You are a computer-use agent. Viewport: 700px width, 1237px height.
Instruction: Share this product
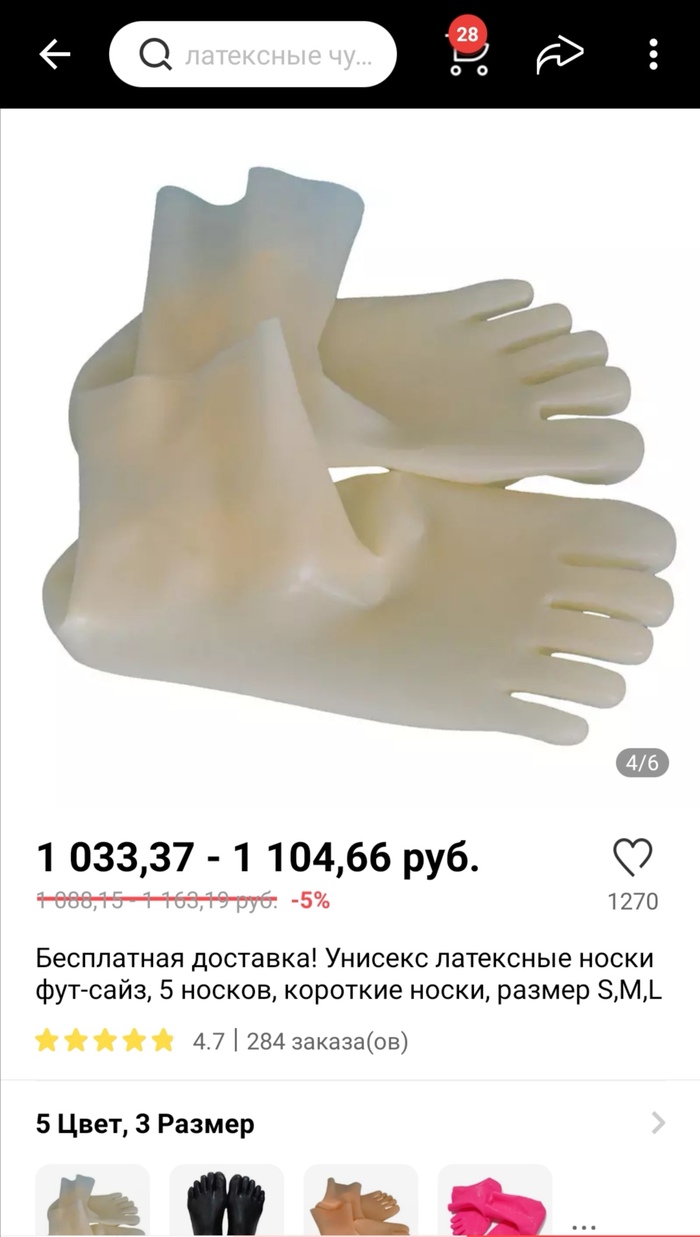click(559, 55)
